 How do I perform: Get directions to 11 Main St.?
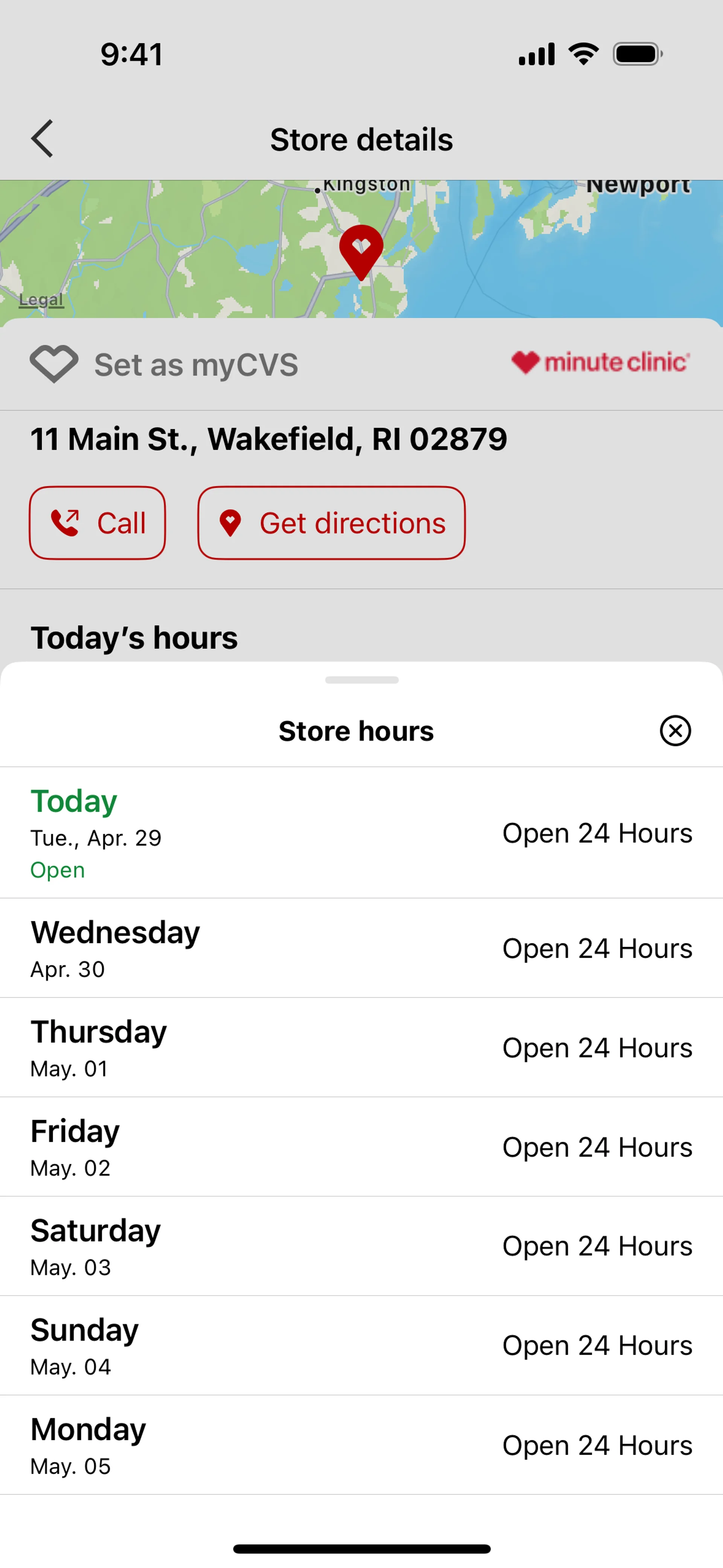[x=331, y=523]
